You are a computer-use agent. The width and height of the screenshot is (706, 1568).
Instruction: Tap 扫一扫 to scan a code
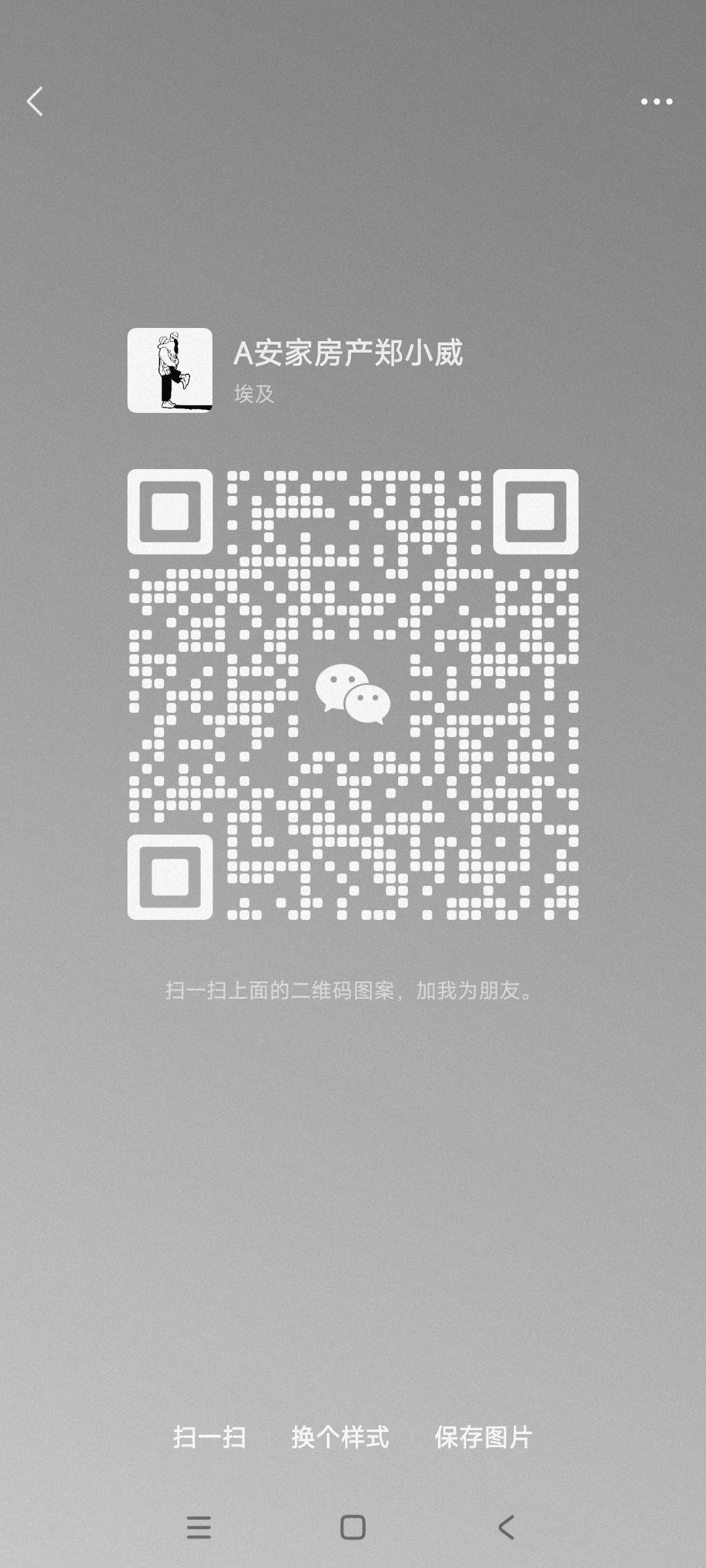pos(209,1437)
